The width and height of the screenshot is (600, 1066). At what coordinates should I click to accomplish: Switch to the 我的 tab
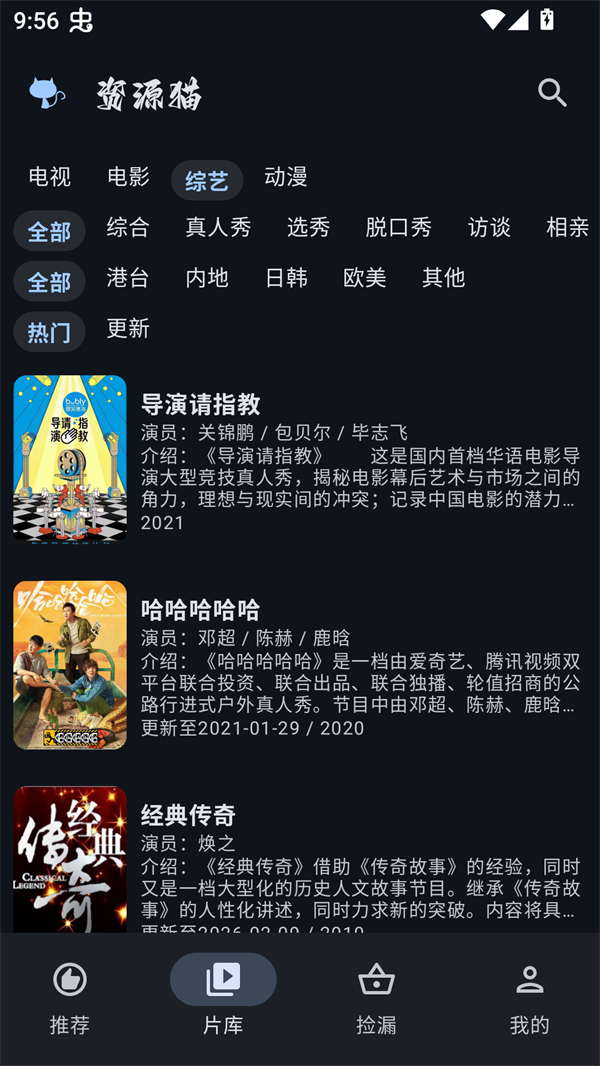(529, 996)
